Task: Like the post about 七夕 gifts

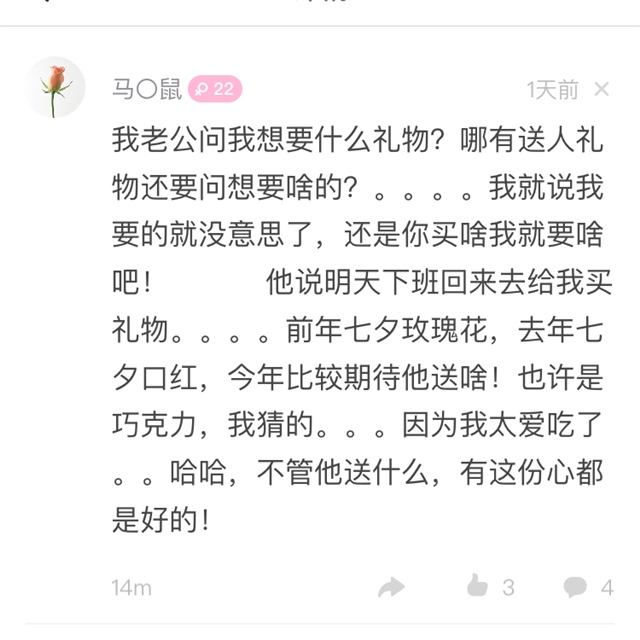Action: (477, 587)
